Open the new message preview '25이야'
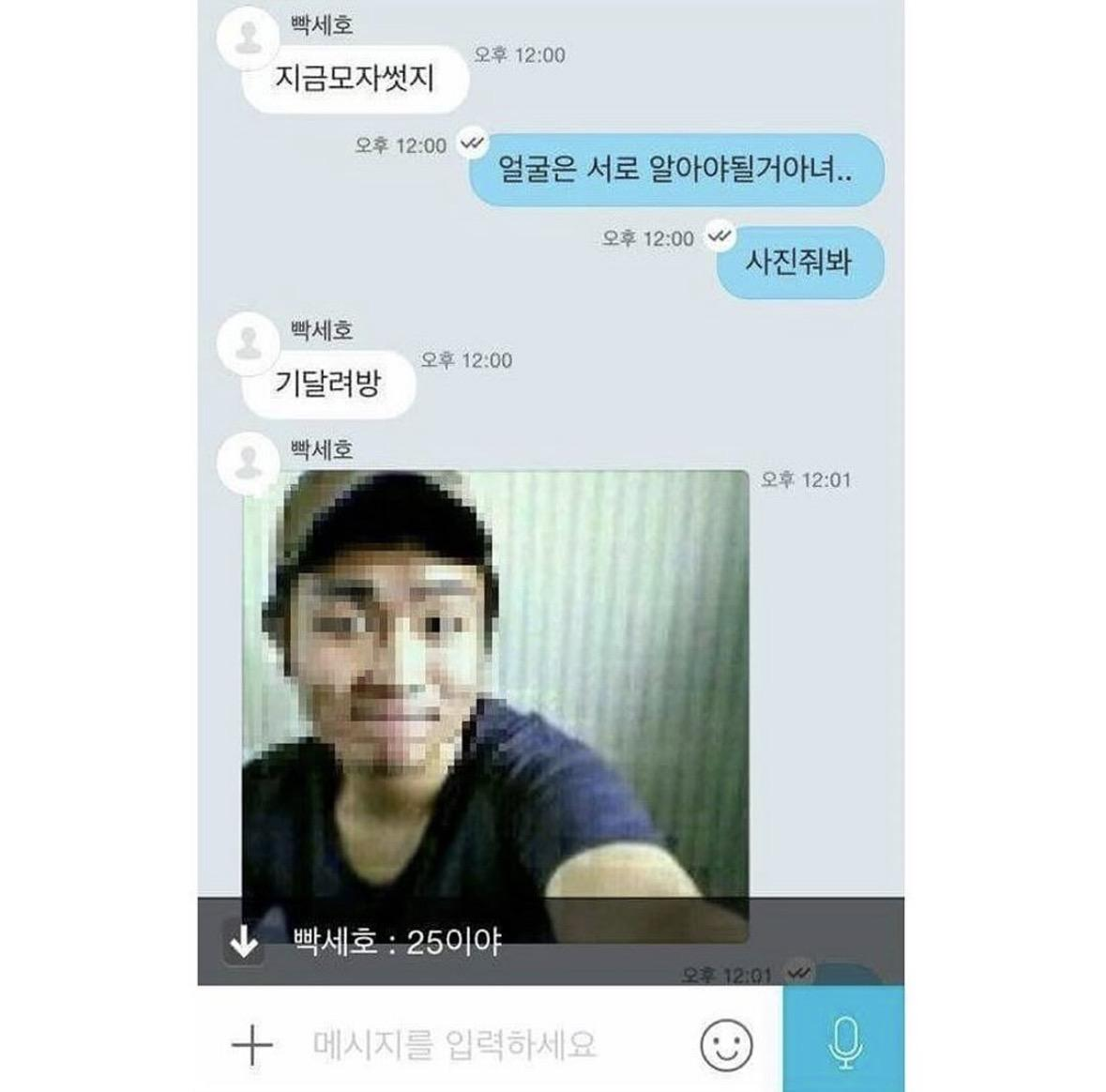 click(x=398, y=942)
